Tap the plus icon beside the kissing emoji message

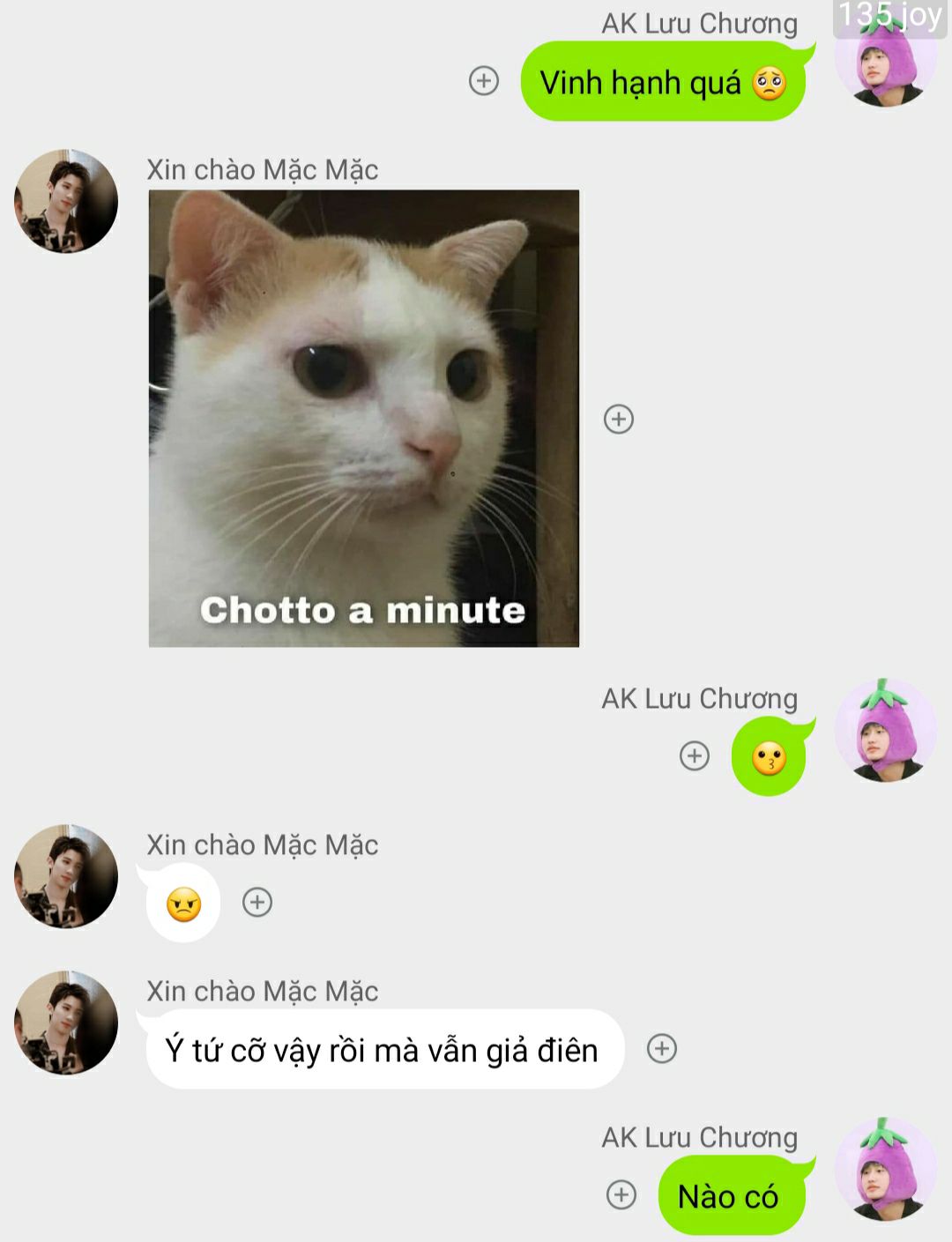pos(695,755)
